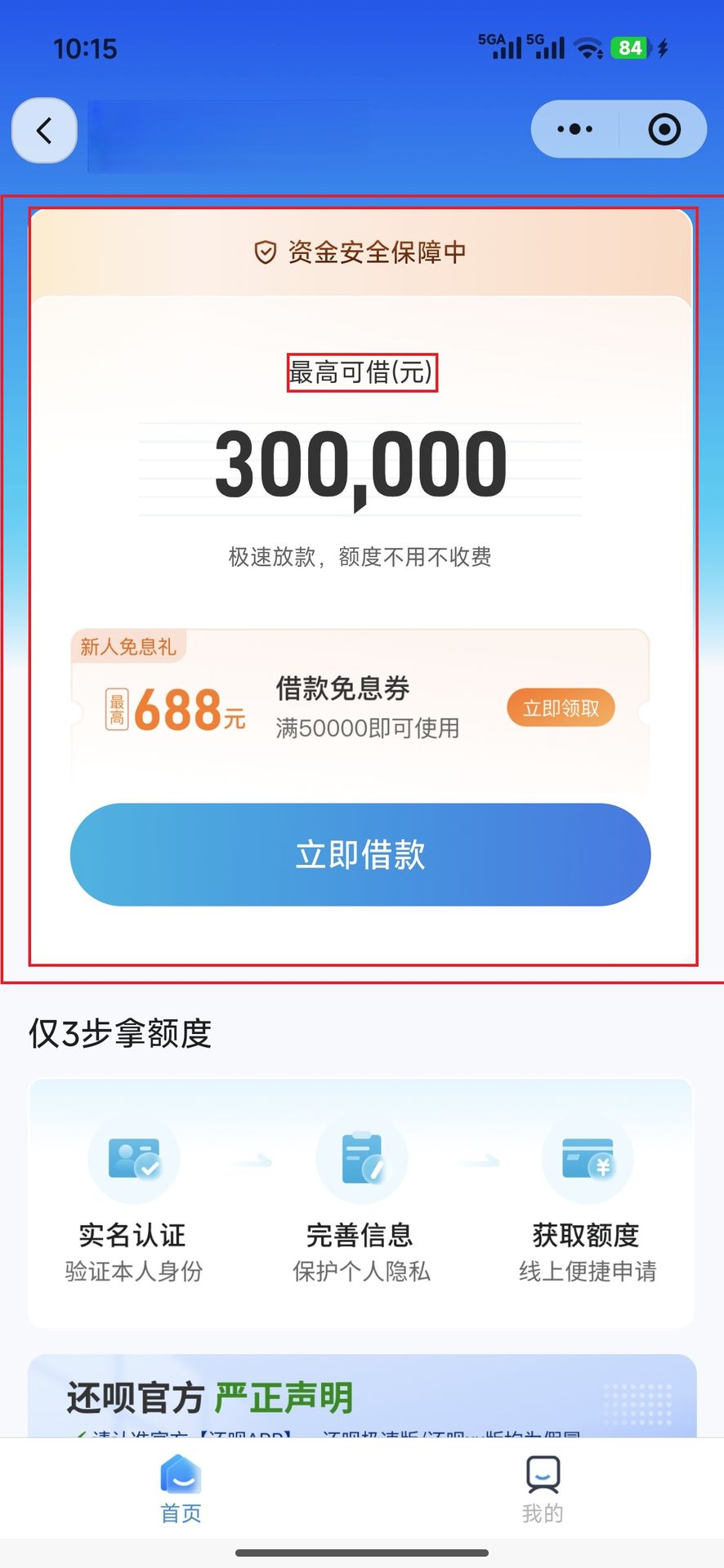724x1568 pixels.
Task: Tap the Wi-Fi icon in status bar
Action: [588, 47]
